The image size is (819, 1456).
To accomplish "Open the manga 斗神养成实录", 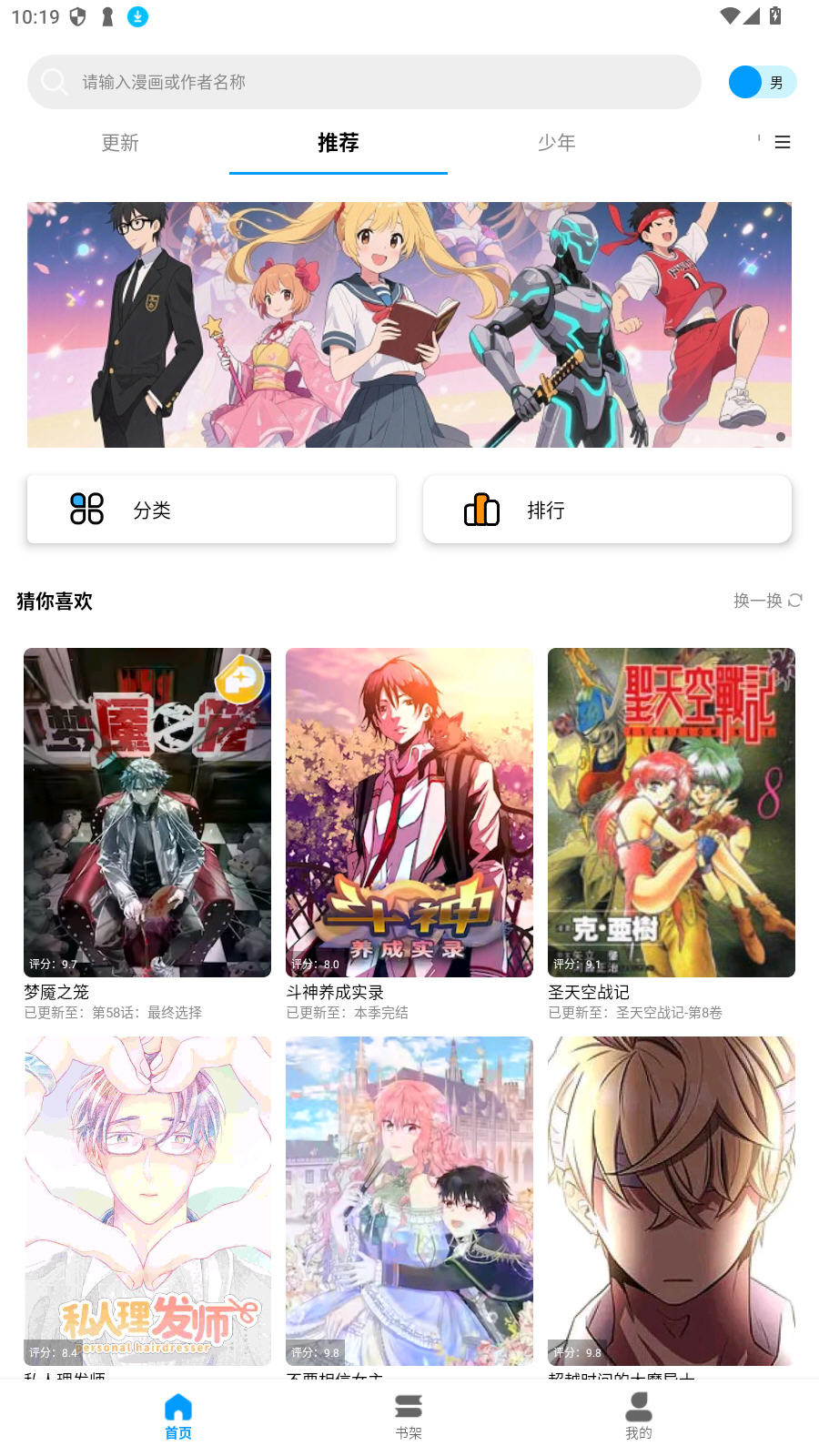I will pyautogui.click(x=409, y=813).
